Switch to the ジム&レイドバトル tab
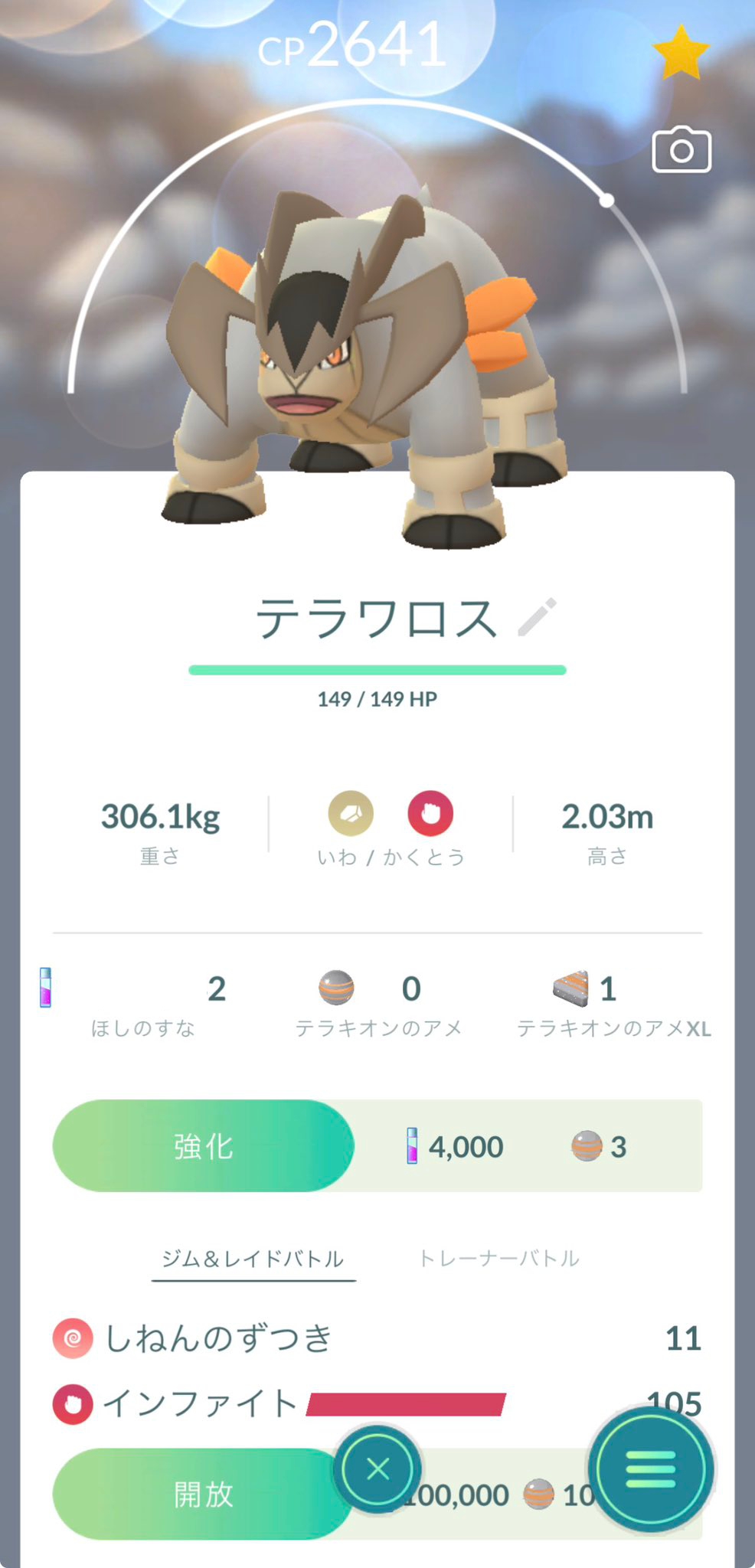The image size is (755, 1568). 253,1259
